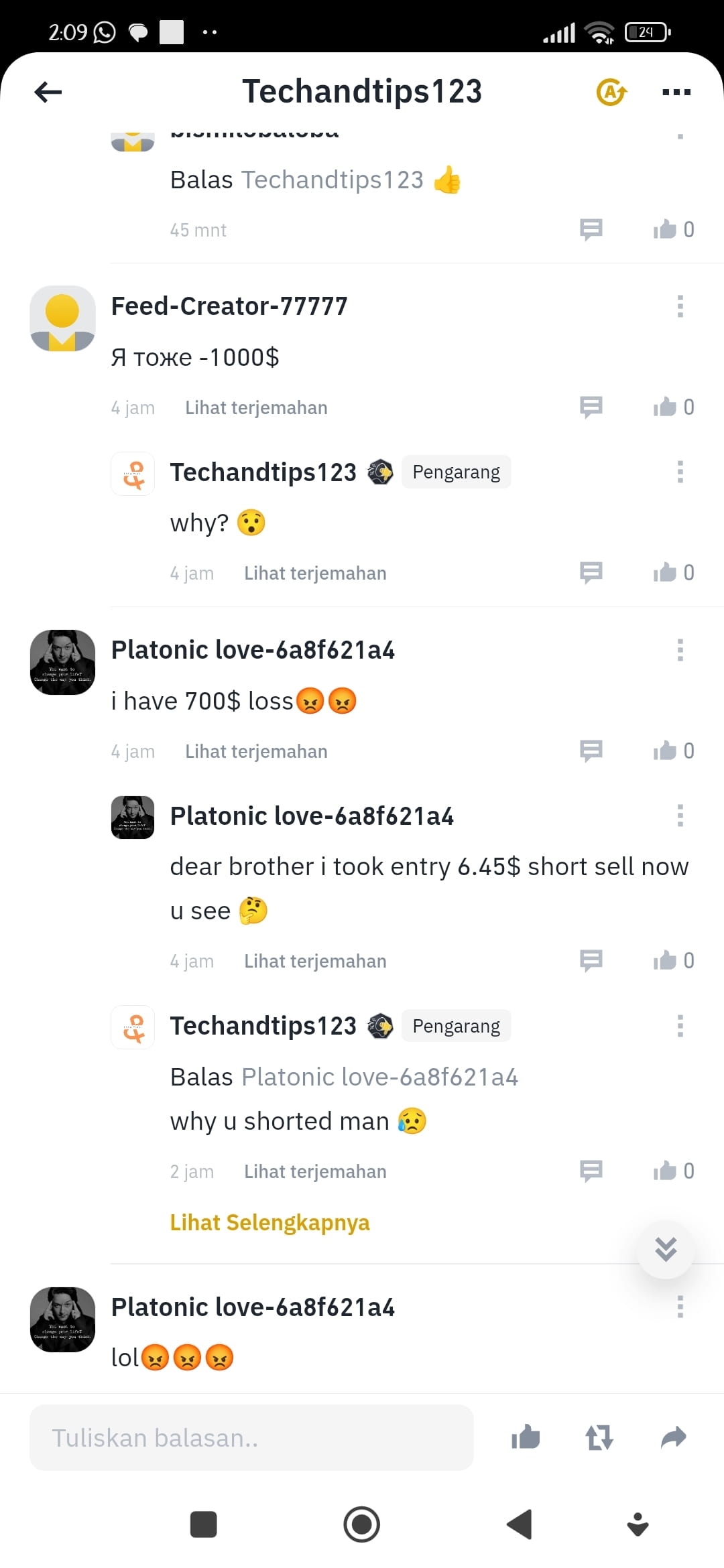This screenshot has height=1568, width=724.
Task: Open the auto-translate icon in the header
Action: point(611,92)
